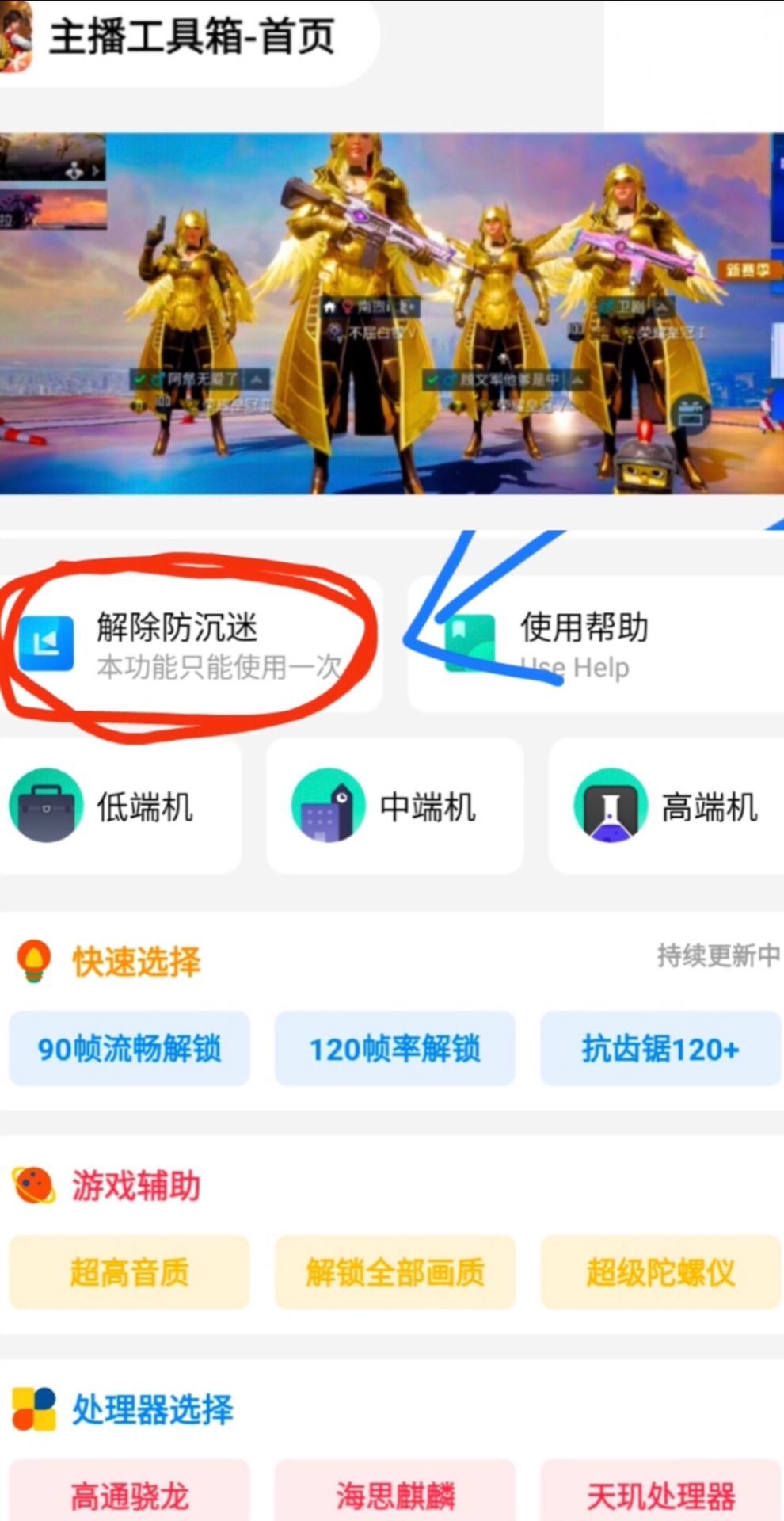Open the game banner image
This screenshot has height=1521, width=784.
click(392, 313)
